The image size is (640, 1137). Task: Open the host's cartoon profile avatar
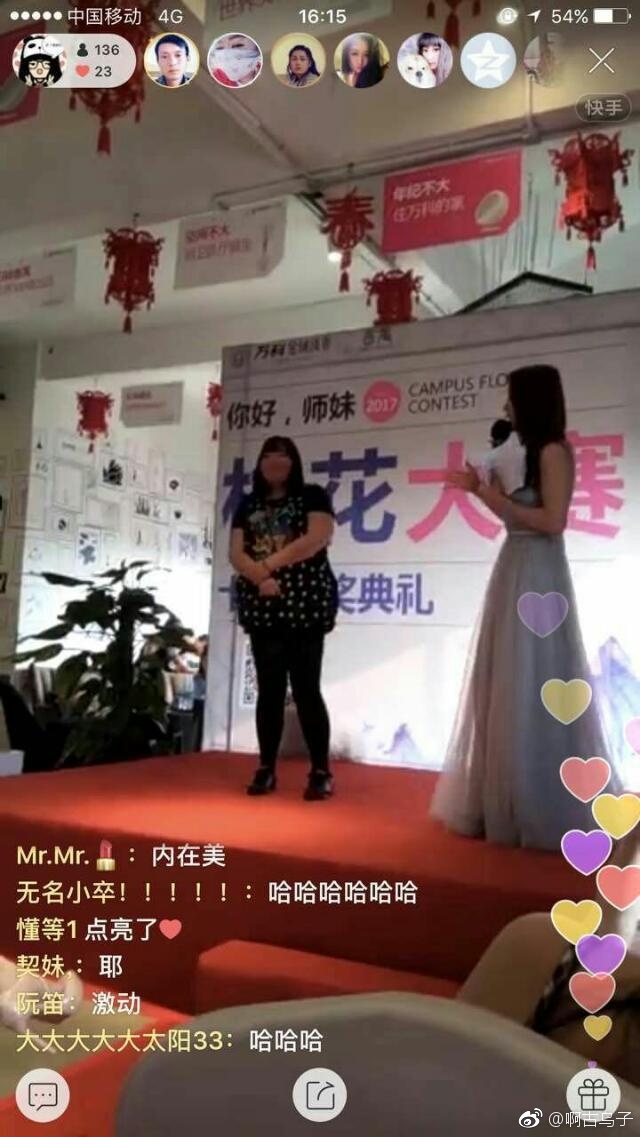39,61
